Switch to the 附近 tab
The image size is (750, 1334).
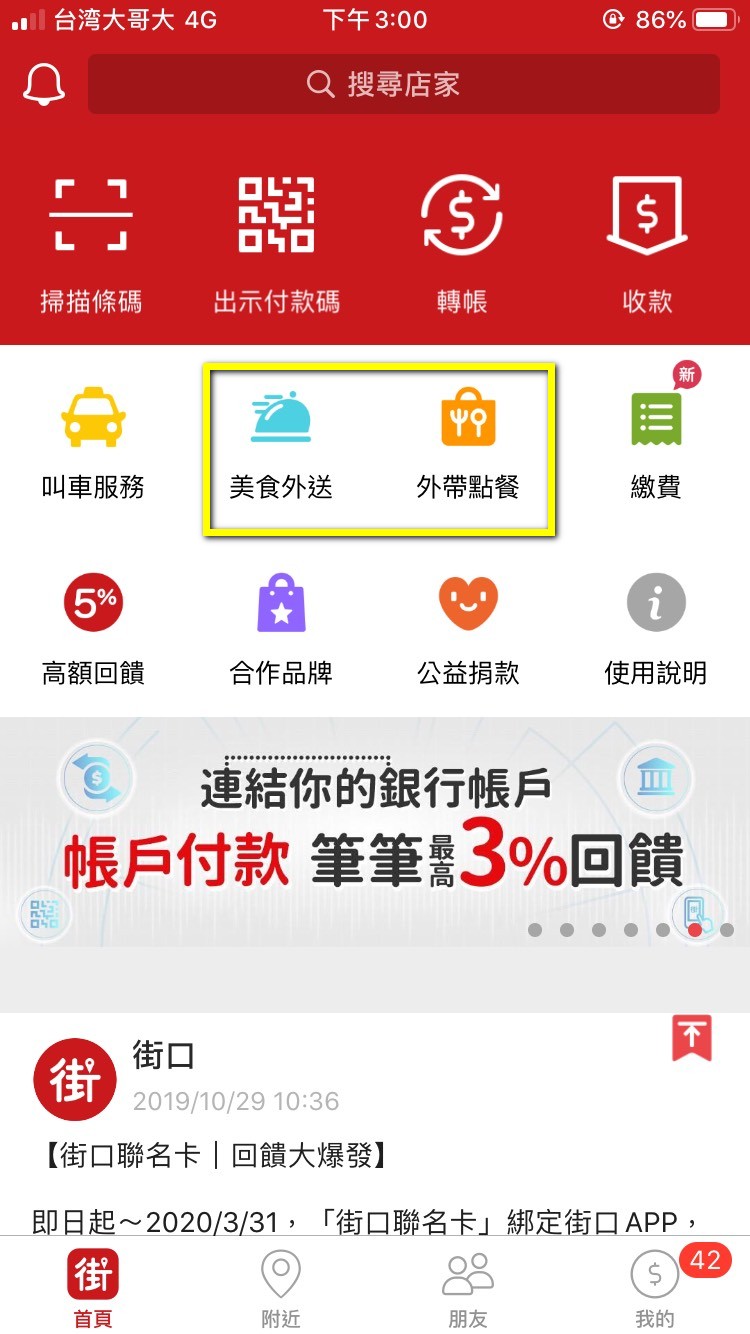(280, 1289)
